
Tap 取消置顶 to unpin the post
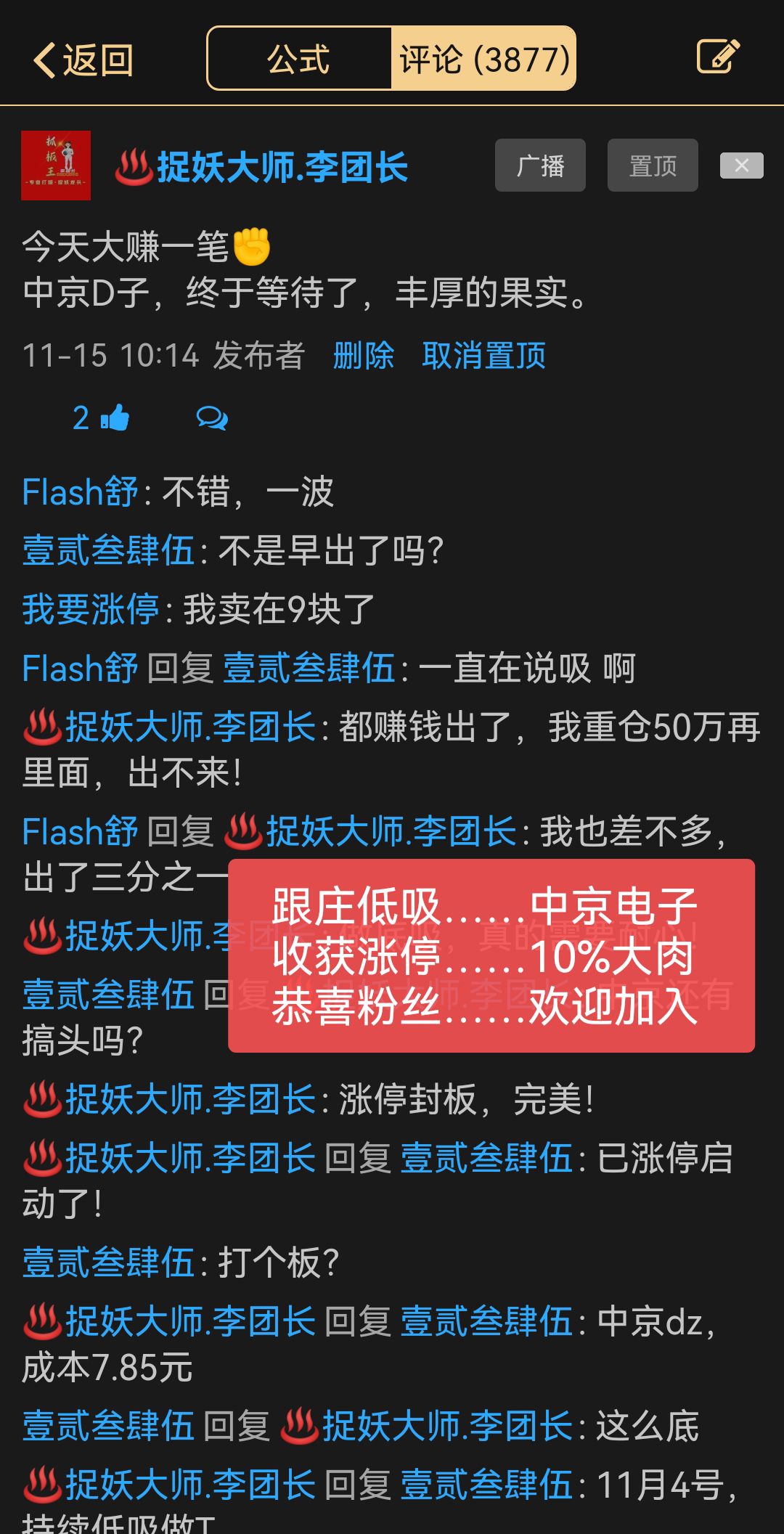(483, 356)
